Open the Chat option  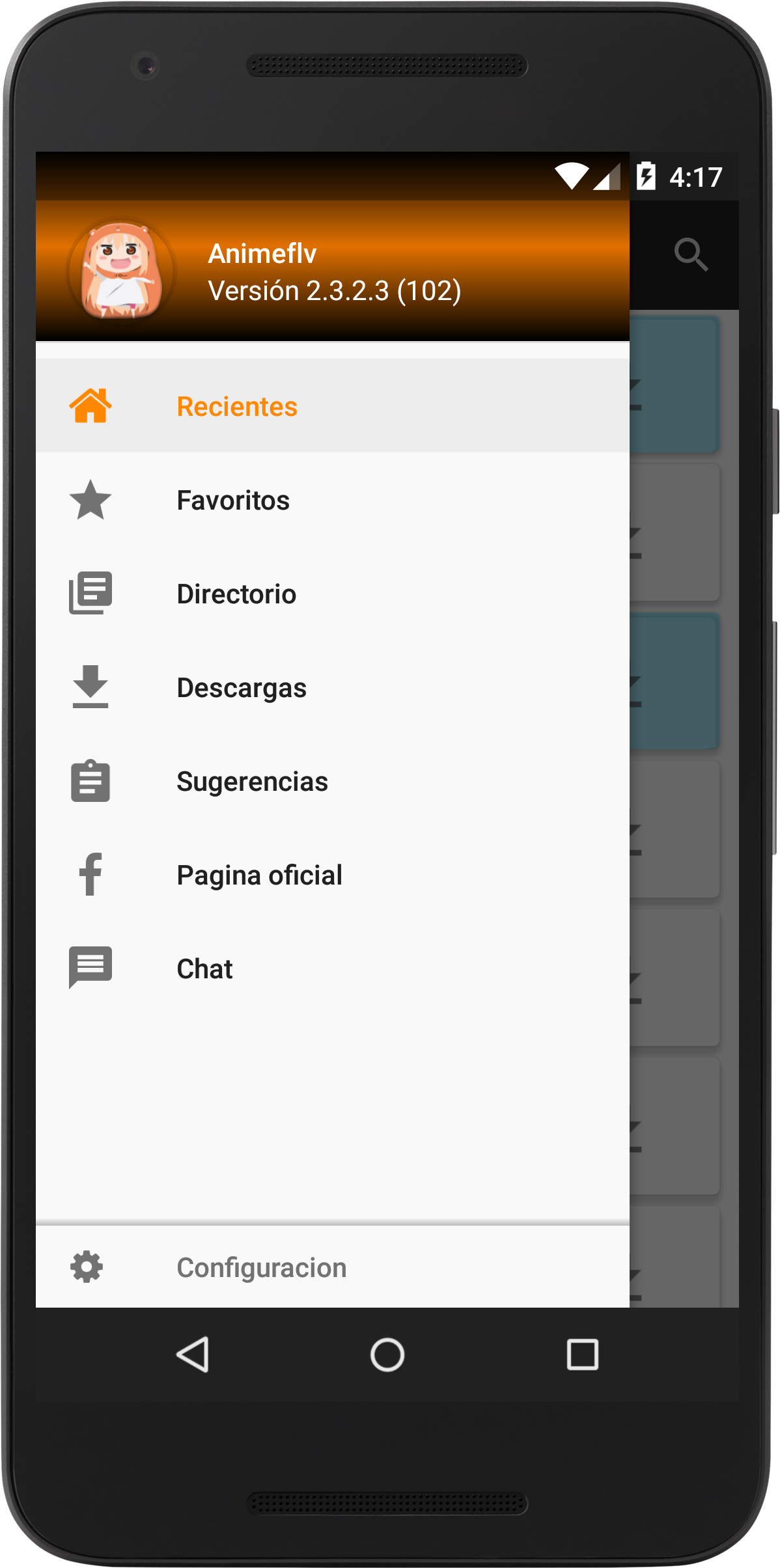tap(333, 968)
